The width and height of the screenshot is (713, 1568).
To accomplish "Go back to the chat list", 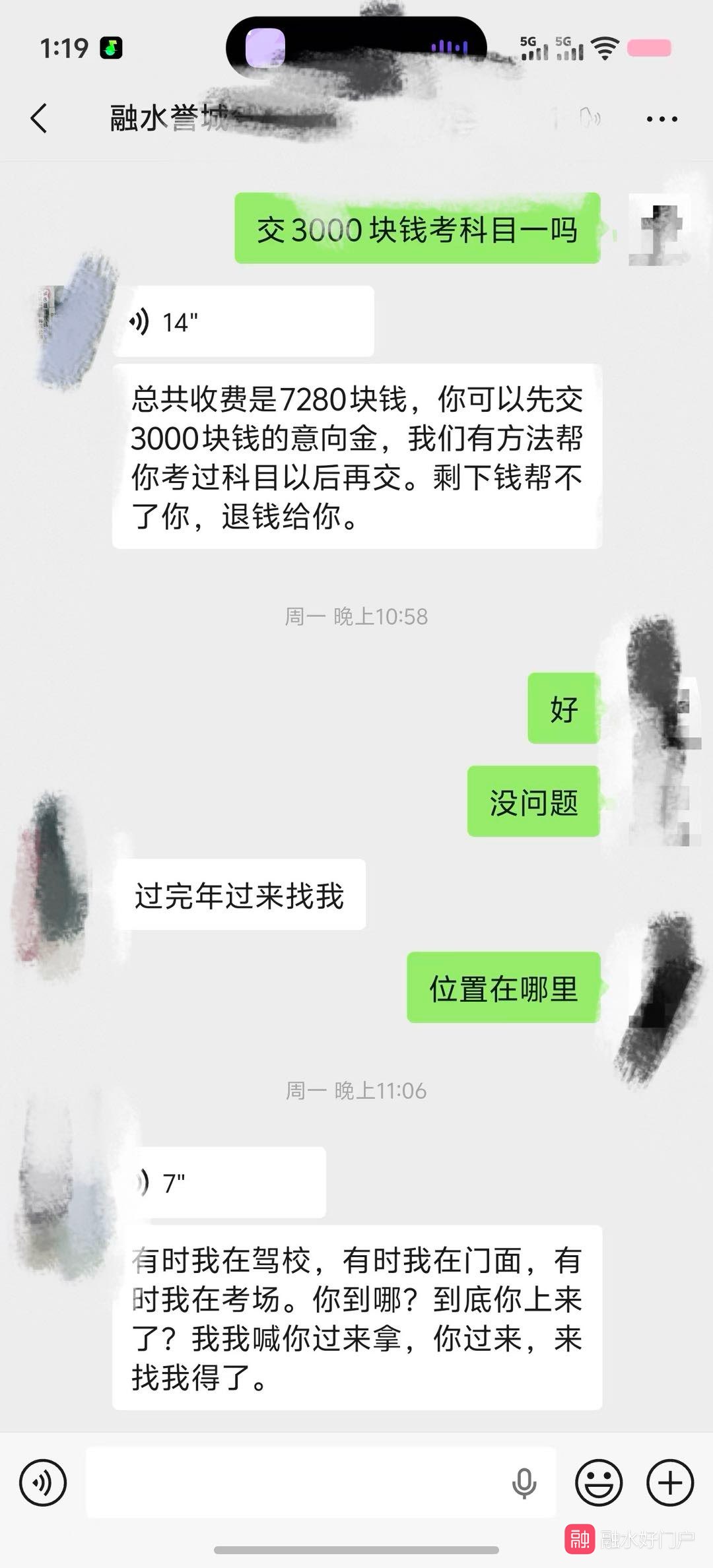I will [x=40, y=119].
